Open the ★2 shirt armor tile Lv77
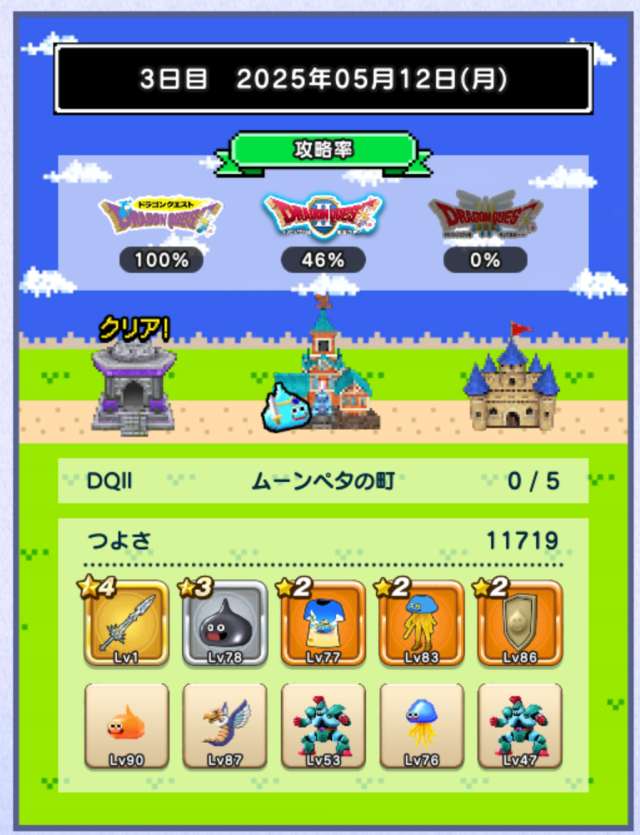This screenshot has width=640, height=835. 322,623
